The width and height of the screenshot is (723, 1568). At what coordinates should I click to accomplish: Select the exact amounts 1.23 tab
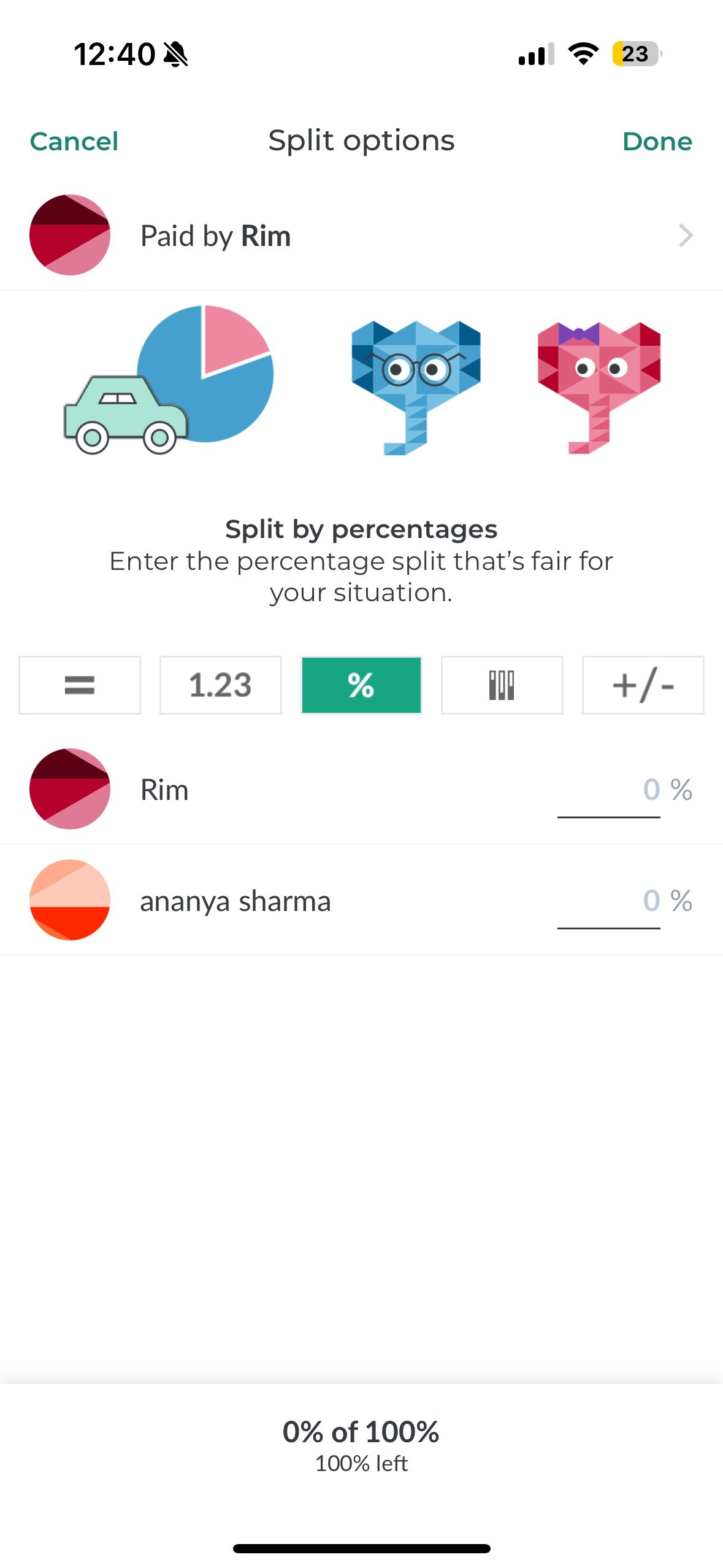(x=221, y=685)
